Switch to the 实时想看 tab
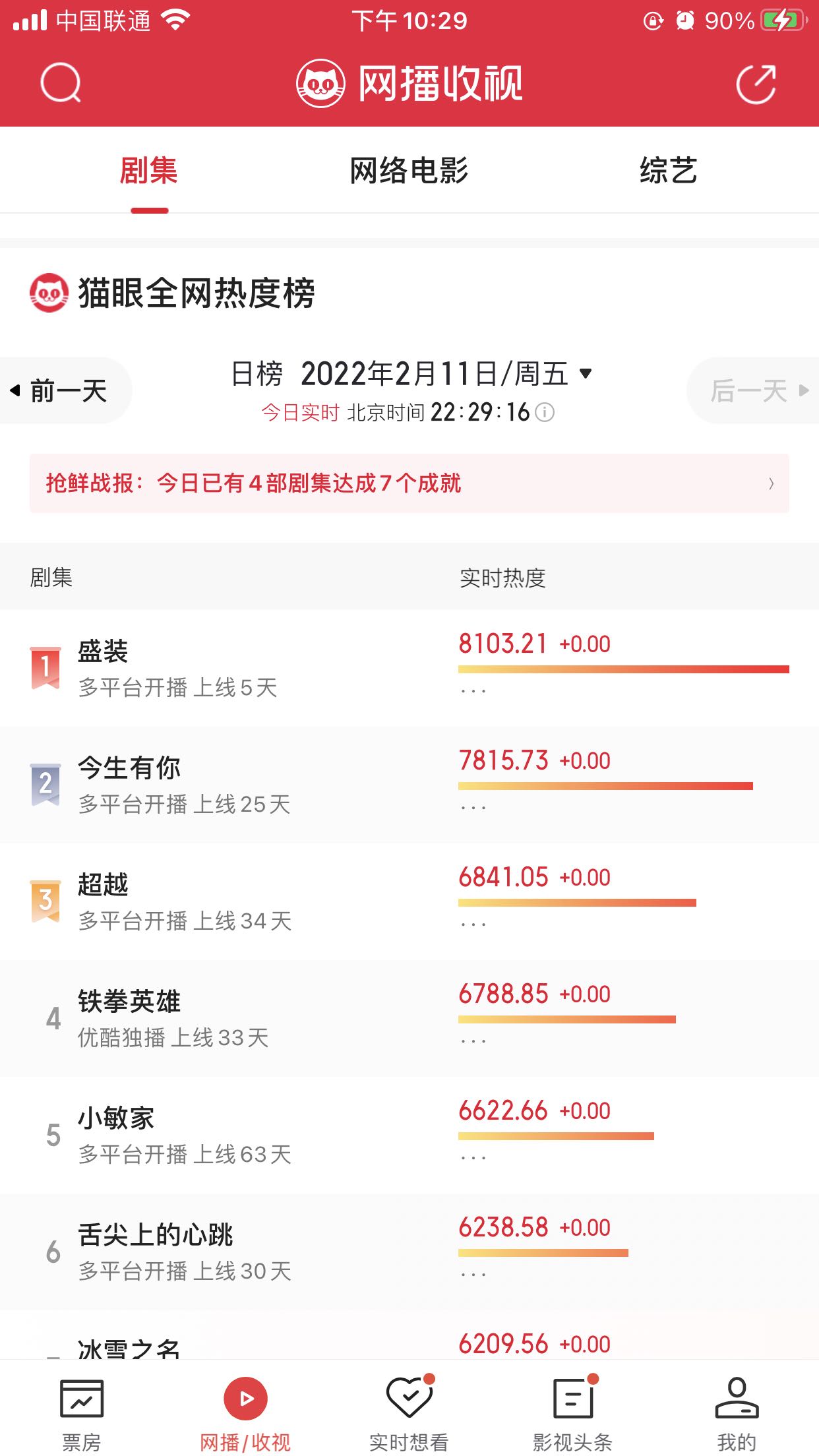819x1456 pixels. click(409, 1413)
